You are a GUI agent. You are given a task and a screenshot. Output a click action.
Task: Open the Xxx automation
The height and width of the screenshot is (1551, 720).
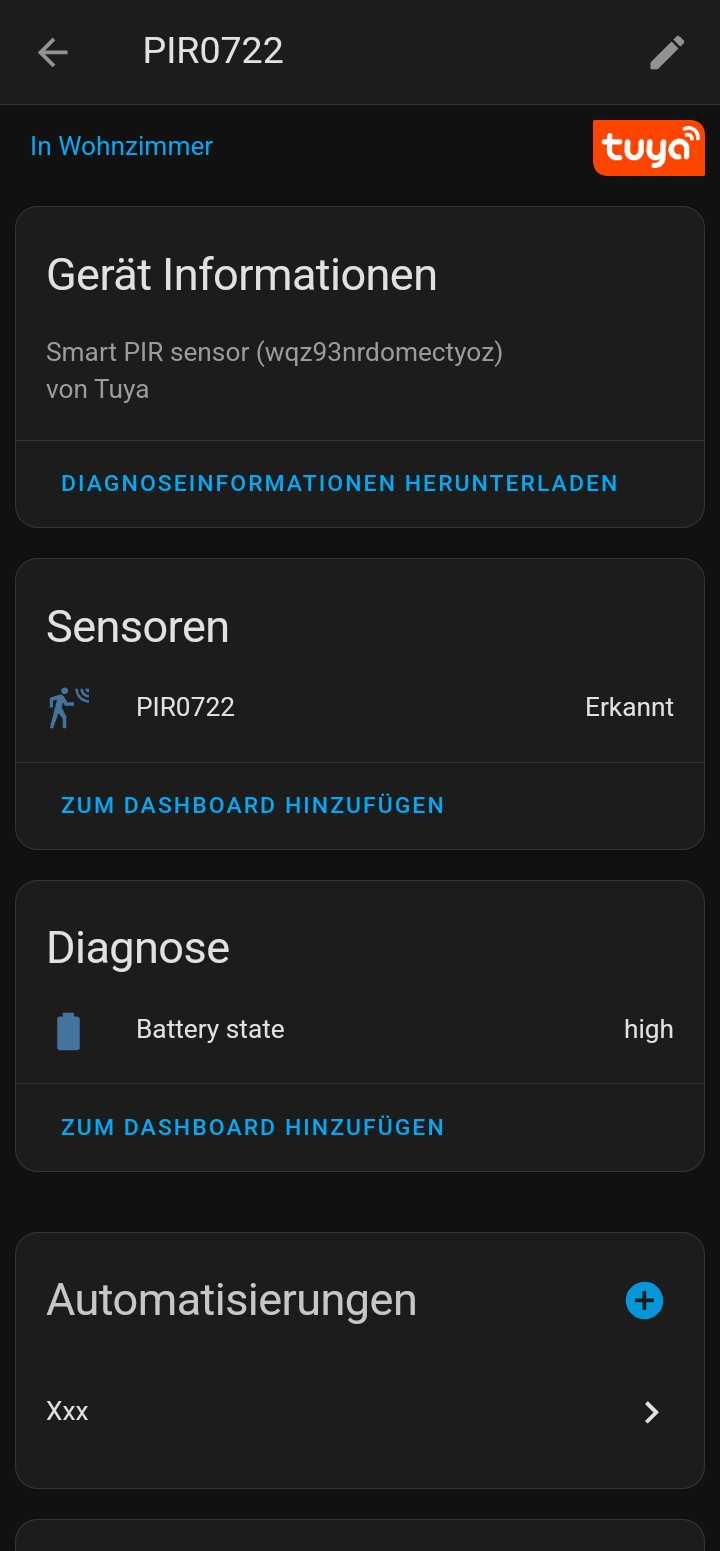click(360, 1412)
